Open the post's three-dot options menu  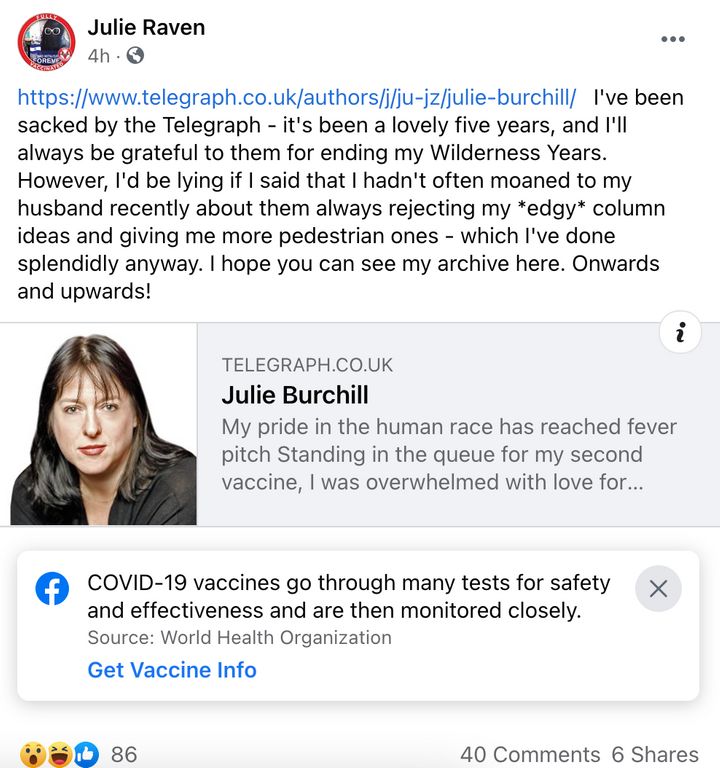tap(673, 39)
